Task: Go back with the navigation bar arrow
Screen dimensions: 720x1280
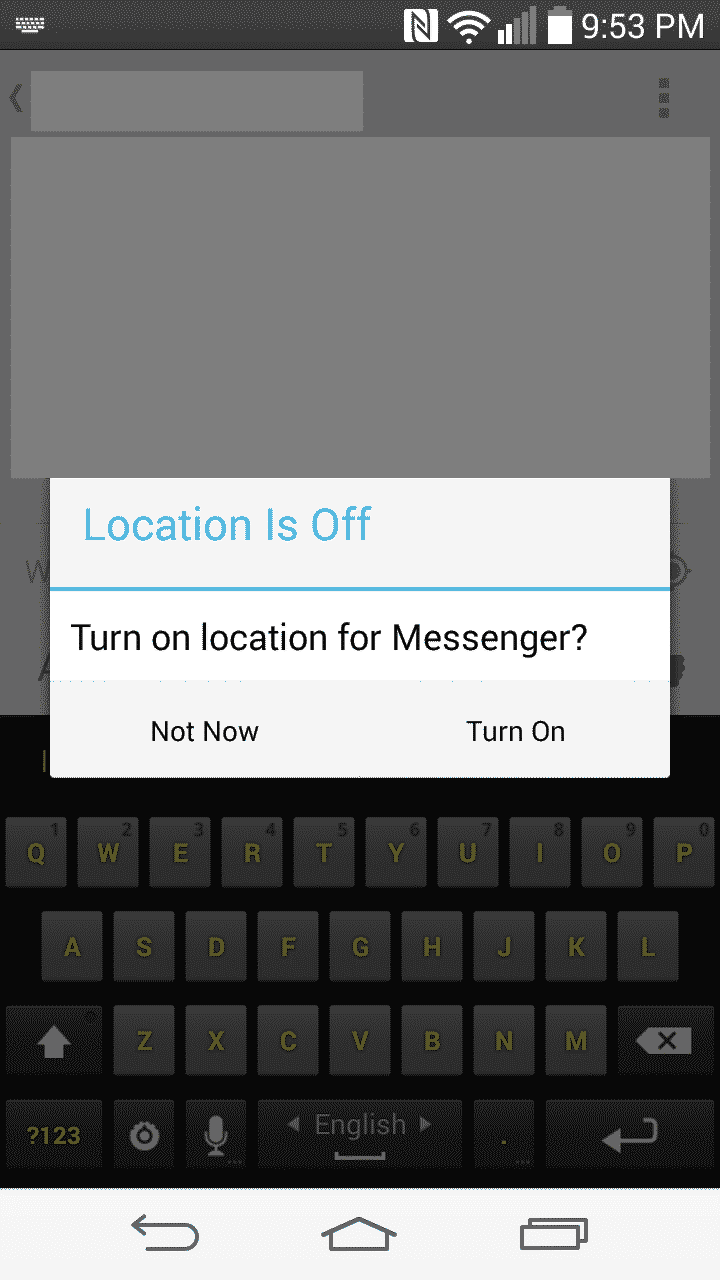Action: [x=165, y=1234]
